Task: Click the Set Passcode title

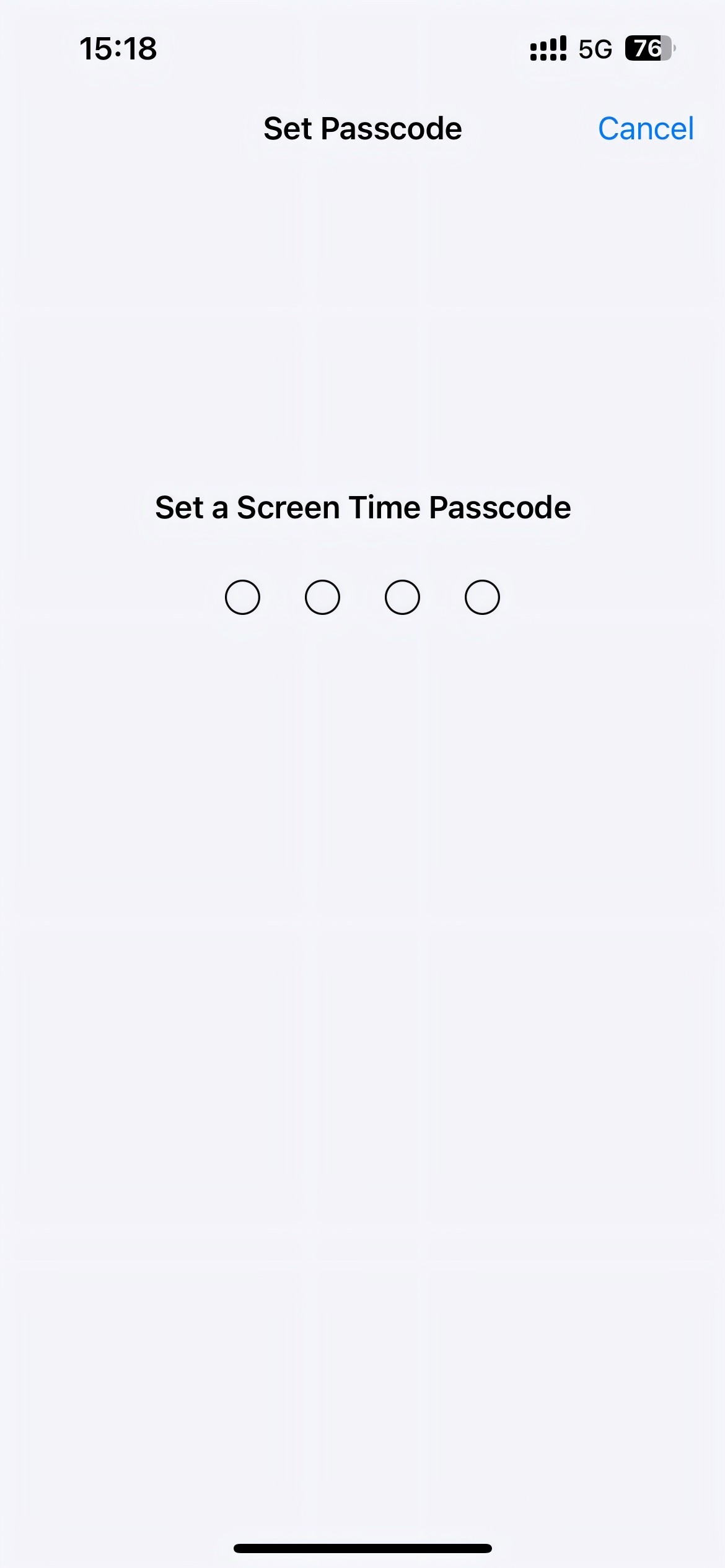Action: click(x=362, y=128)
